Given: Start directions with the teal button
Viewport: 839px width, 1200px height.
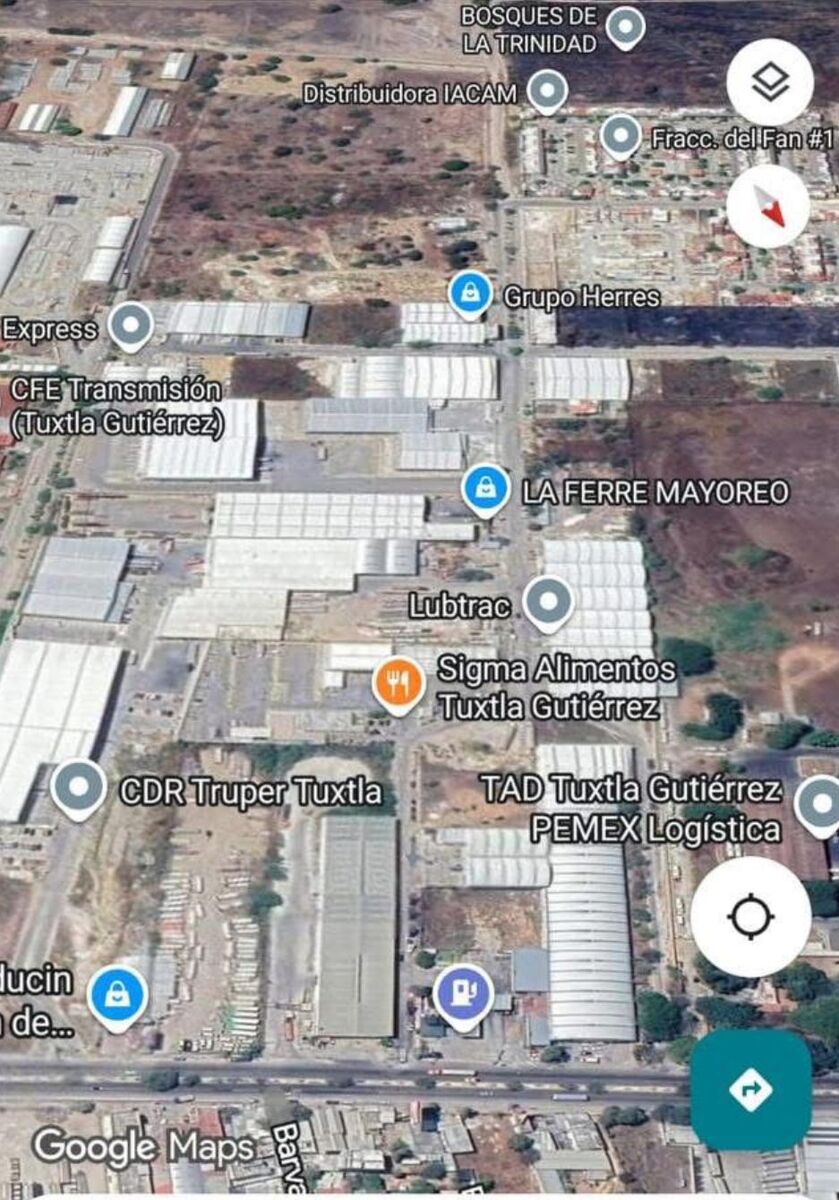Looking at the screenshot, I should (x=751, y=1089).
